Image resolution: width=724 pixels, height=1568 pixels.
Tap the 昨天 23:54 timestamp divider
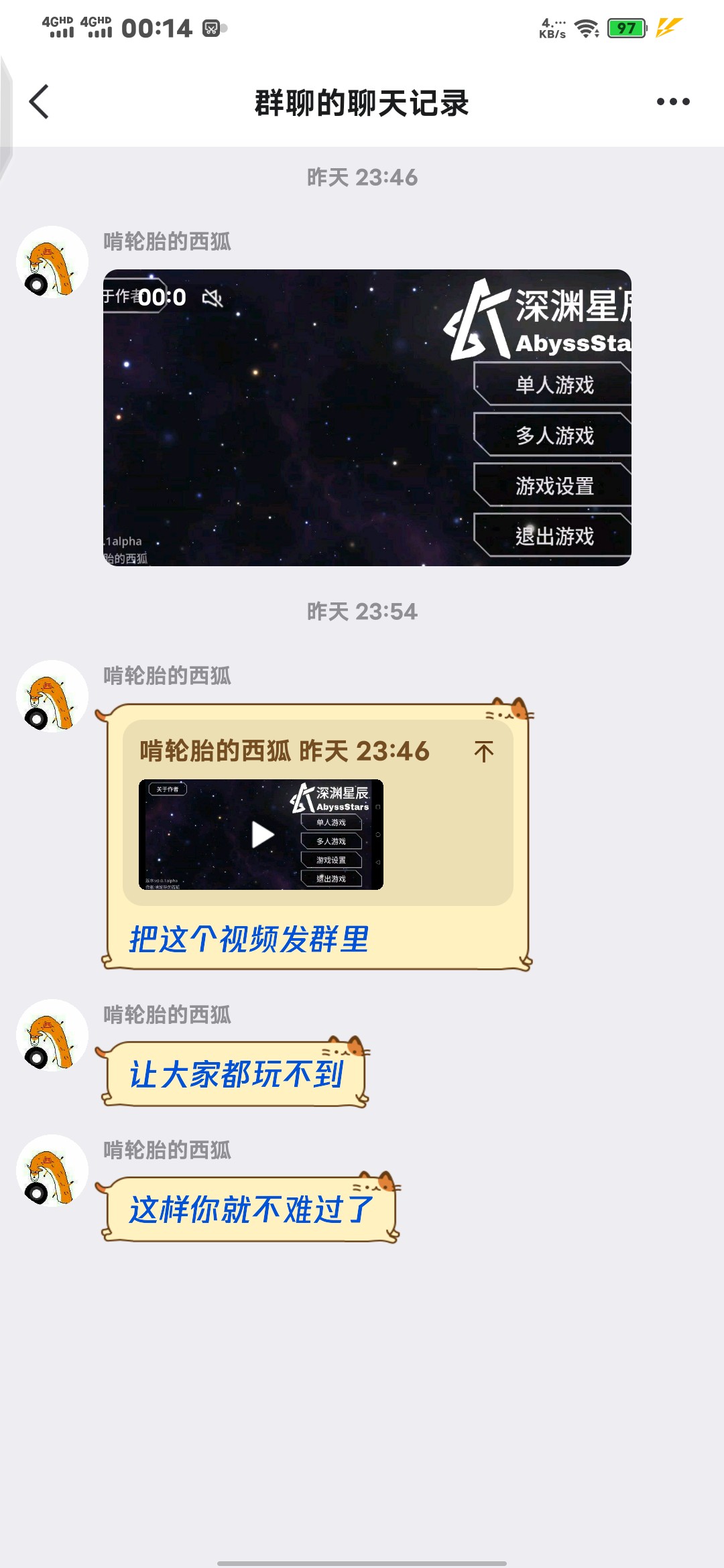[362, 610]
